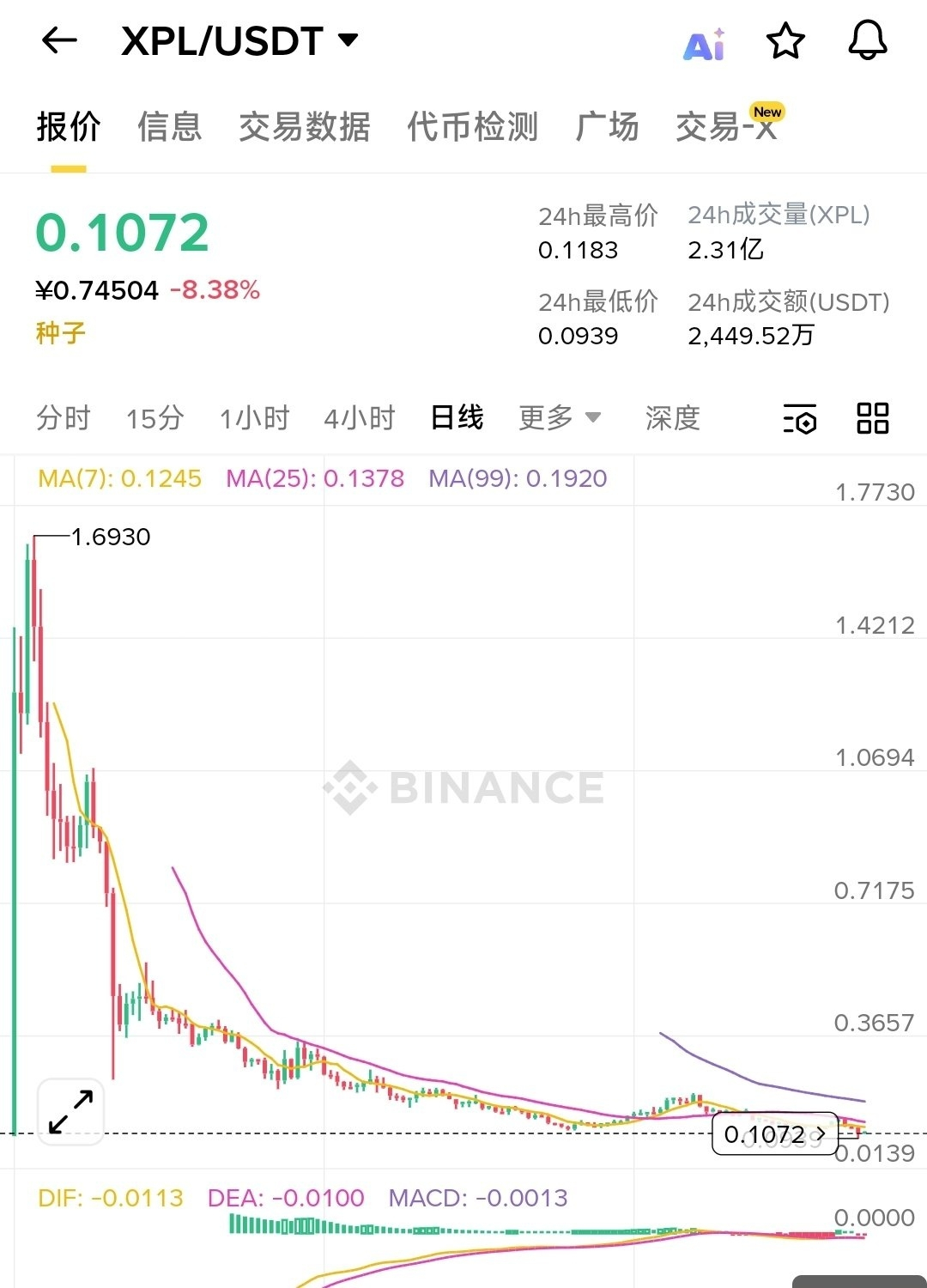This screenshot has height=1288, width=927.
Task: Open the 交易-X tab
Action: (727, 127)
